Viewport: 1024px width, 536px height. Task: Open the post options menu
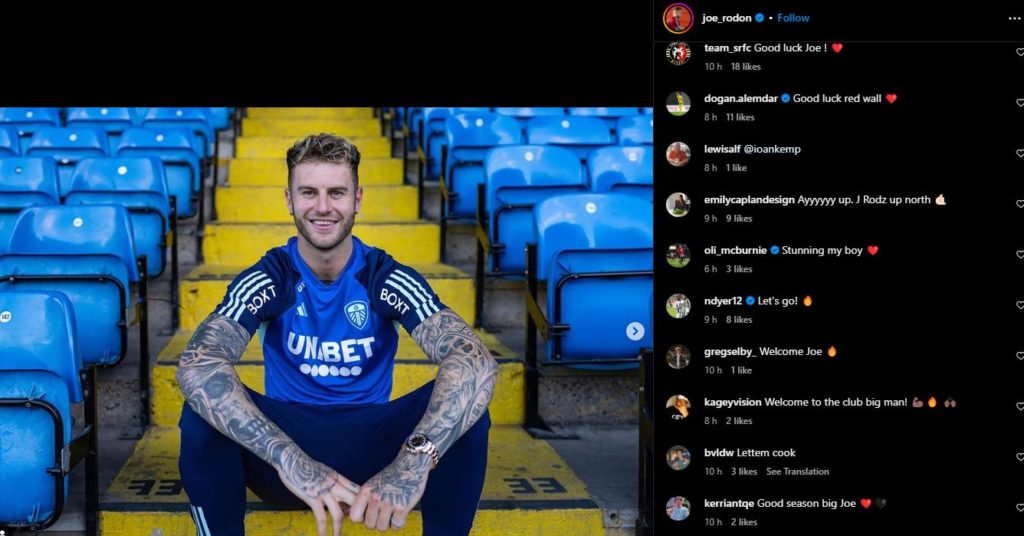[x=1014, y=18]
